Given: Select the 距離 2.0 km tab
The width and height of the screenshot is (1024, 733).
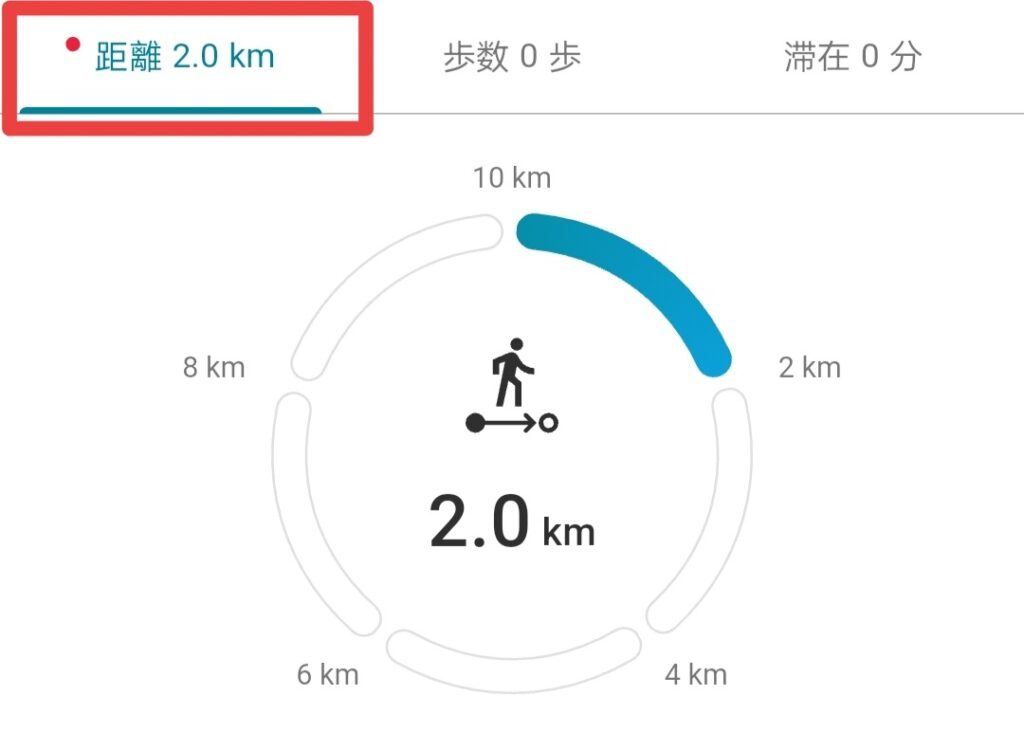Looking at the screenshot, I should pyautogui.click(x=184, y=57).
